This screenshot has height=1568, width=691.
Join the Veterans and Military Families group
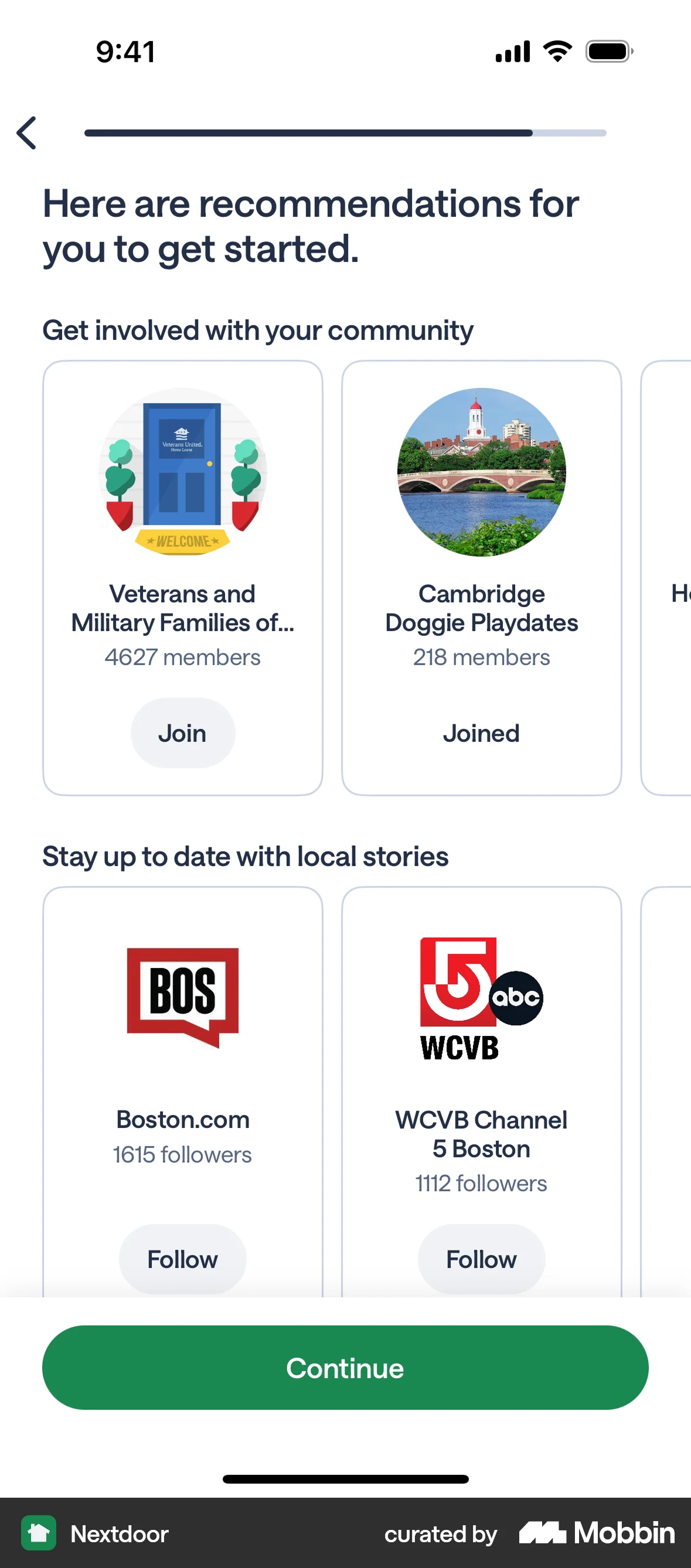pyautogui.click(x=183, y=733)
